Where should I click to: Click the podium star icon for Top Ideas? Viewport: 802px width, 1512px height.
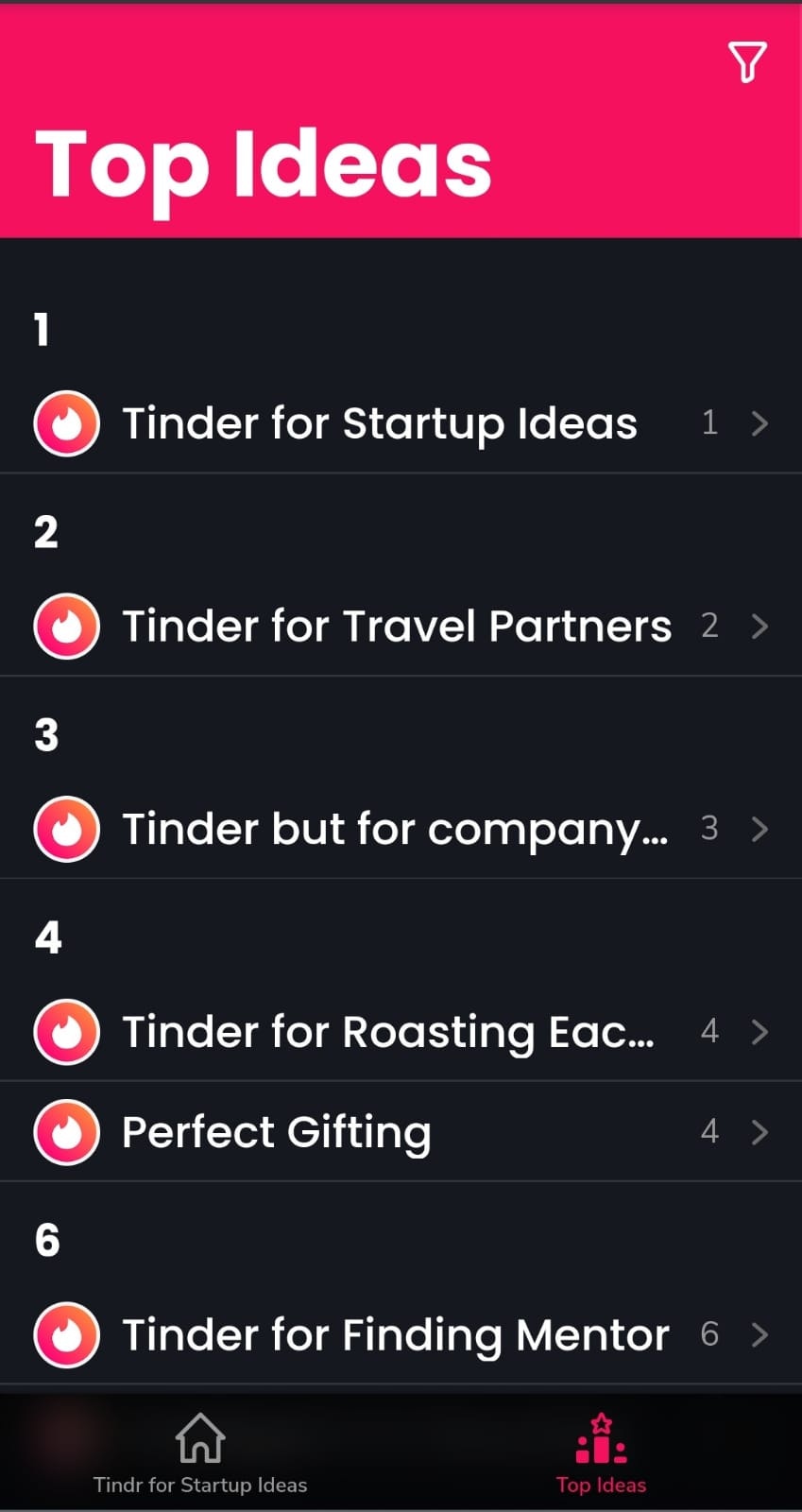600,1437
